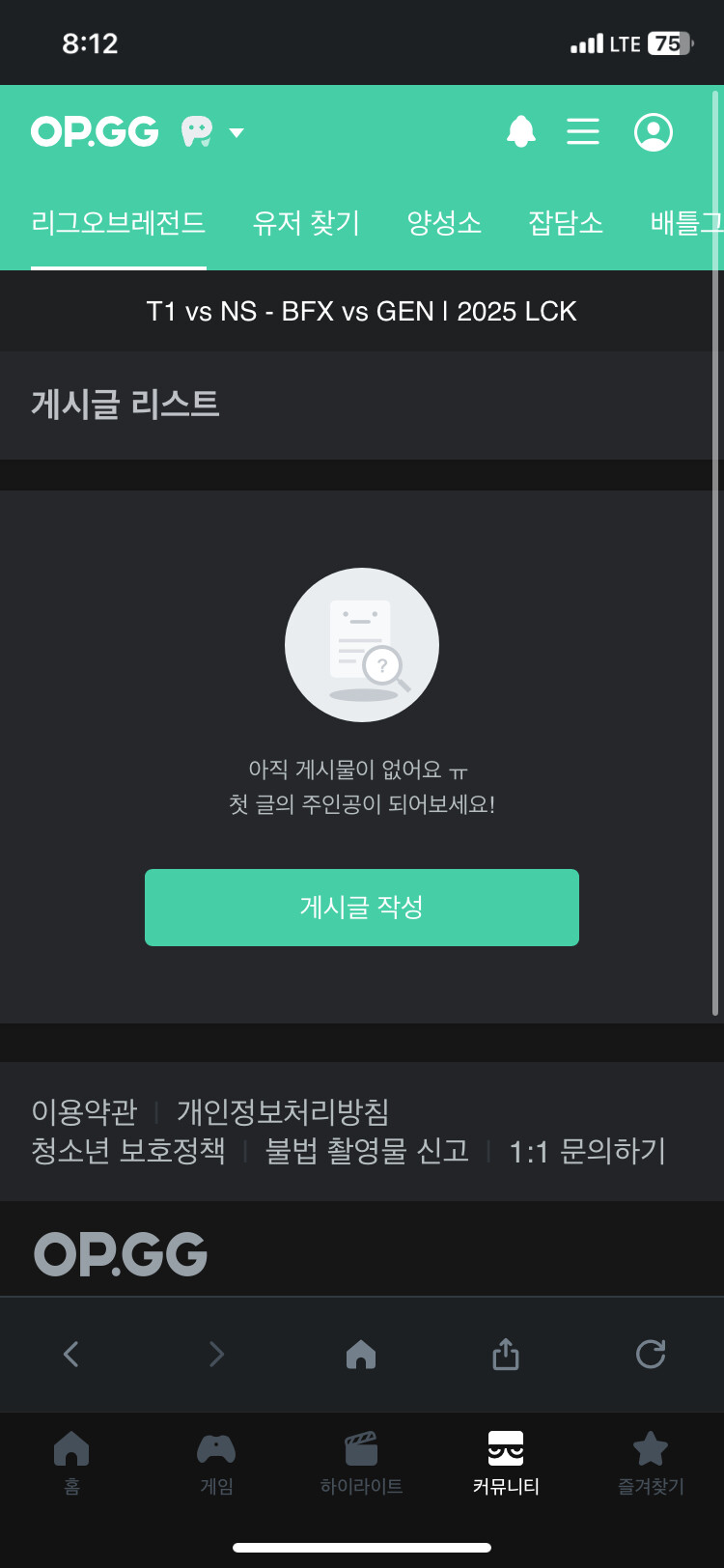Tap 게시글 작성 button
The height and width of the screenshot is (1568, 724).
[361, 907]
